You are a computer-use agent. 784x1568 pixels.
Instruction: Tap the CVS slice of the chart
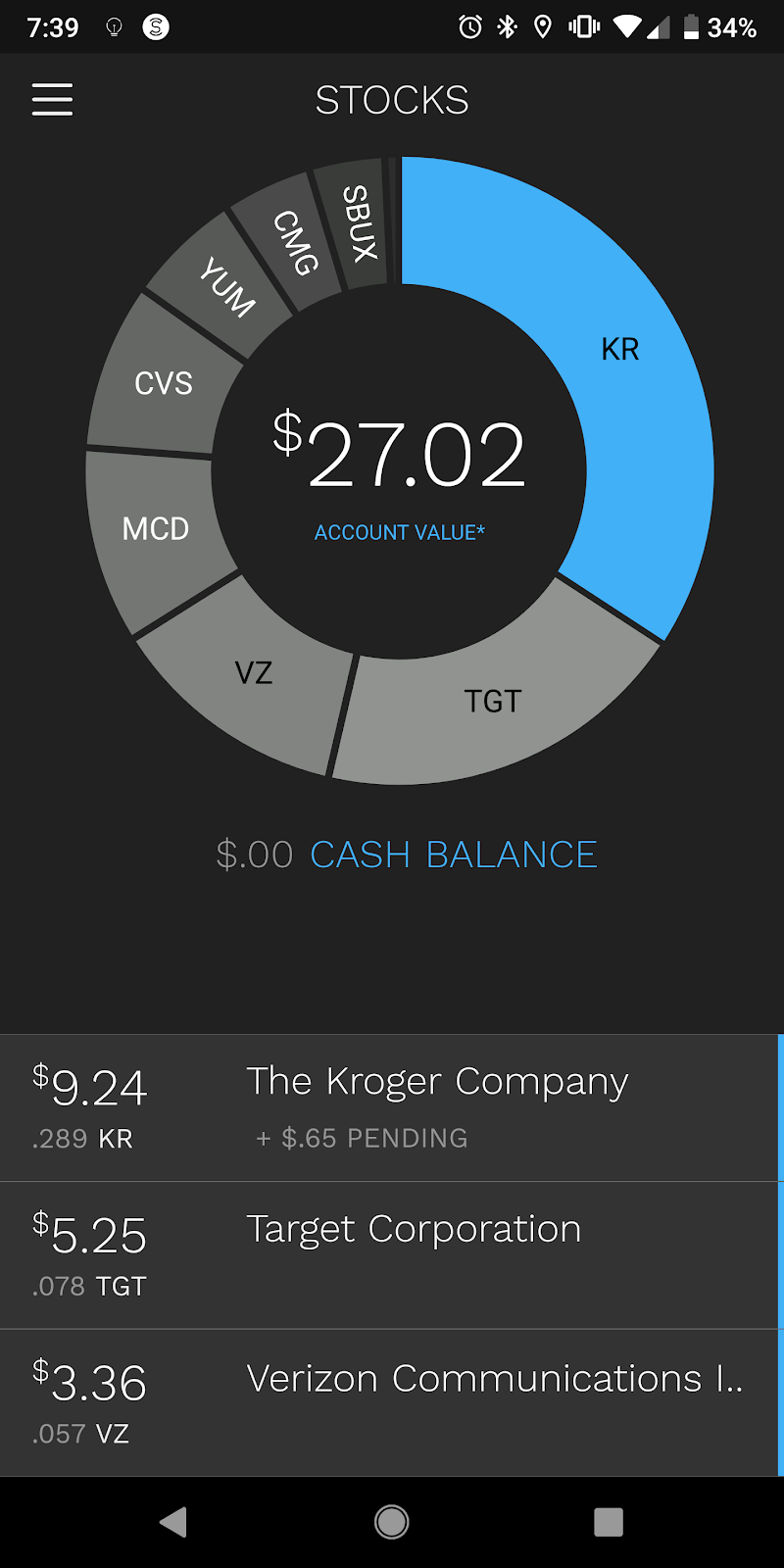(x=163, y=383)
